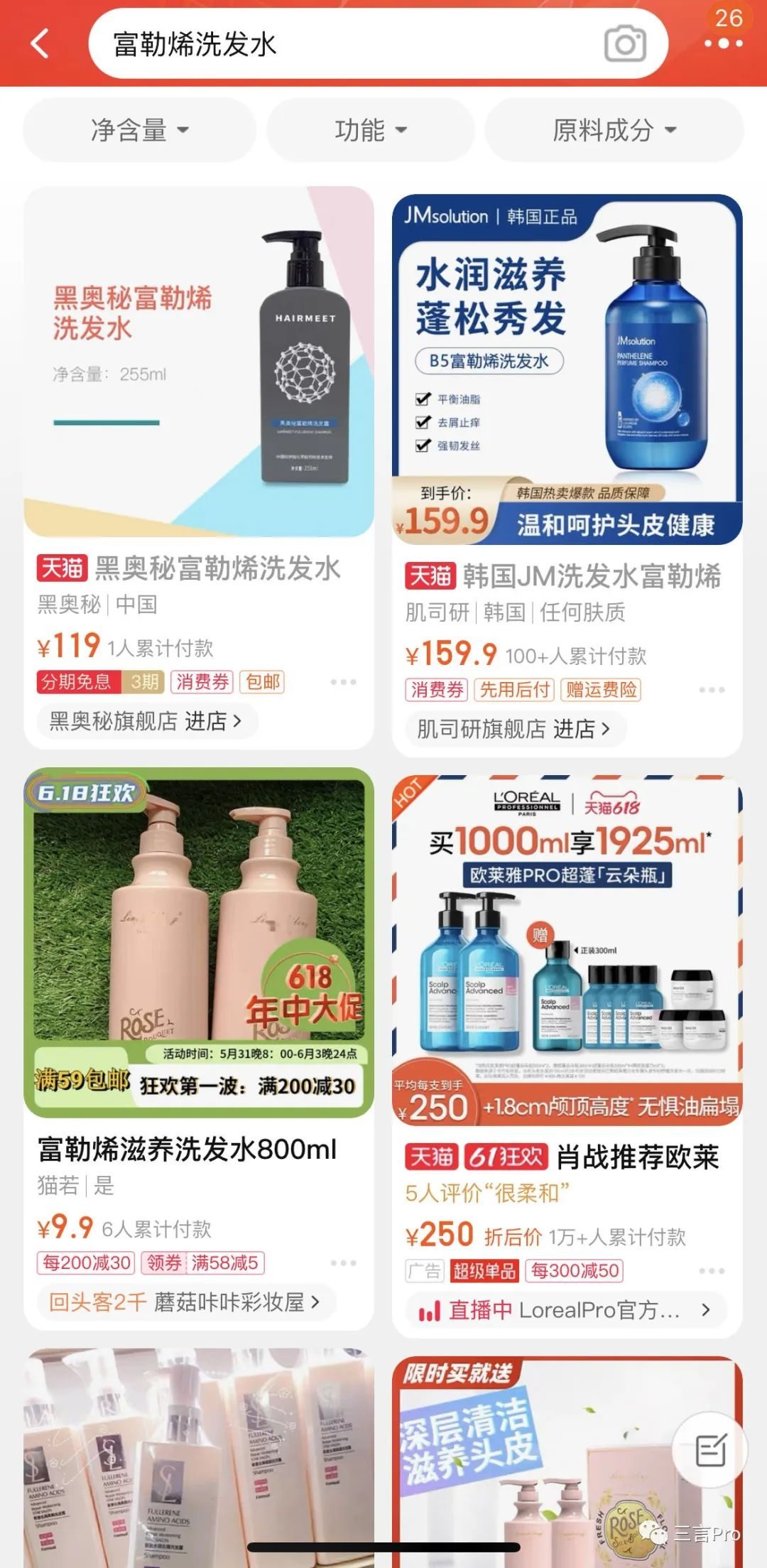Tap the back arrow to leave search results
The width and height of the screenshot is (767, 1568).
[x=40, y=44]
